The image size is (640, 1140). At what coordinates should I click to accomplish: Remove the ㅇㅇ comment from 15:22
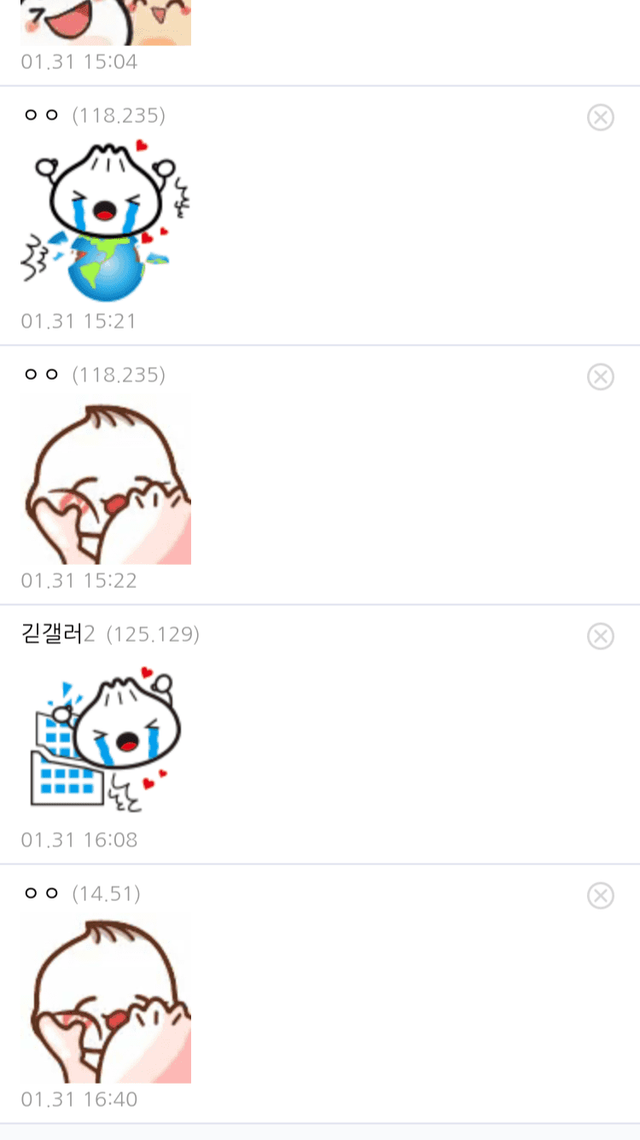tap(600, 377)
